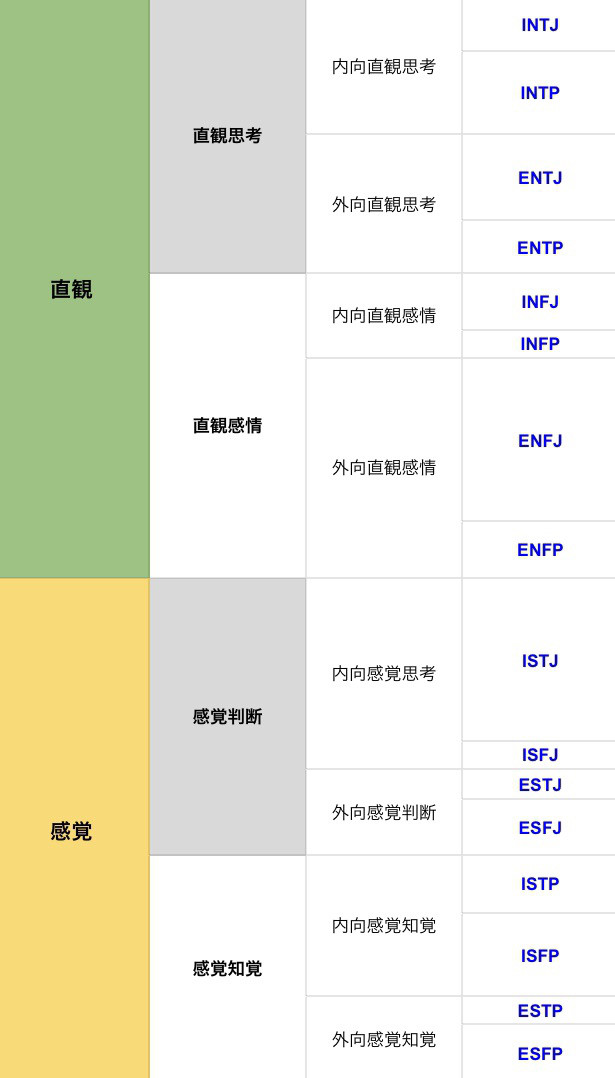Open the INTJ link
Image resolution: width=615 pixels, height=1078 pixels.
[539, 25]
